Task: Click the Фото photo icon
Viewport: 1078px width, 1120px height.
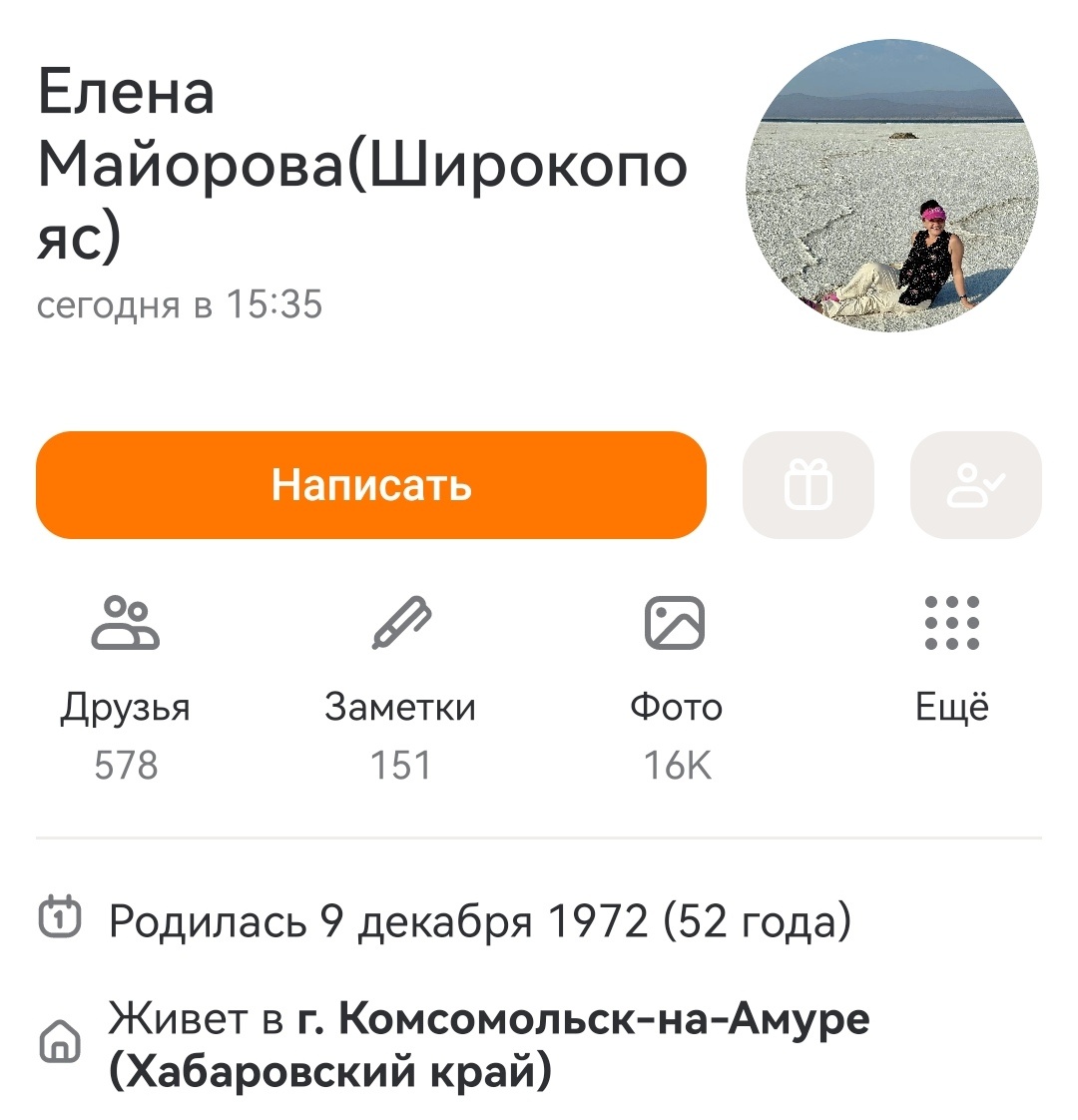Action: click(675, 624)
